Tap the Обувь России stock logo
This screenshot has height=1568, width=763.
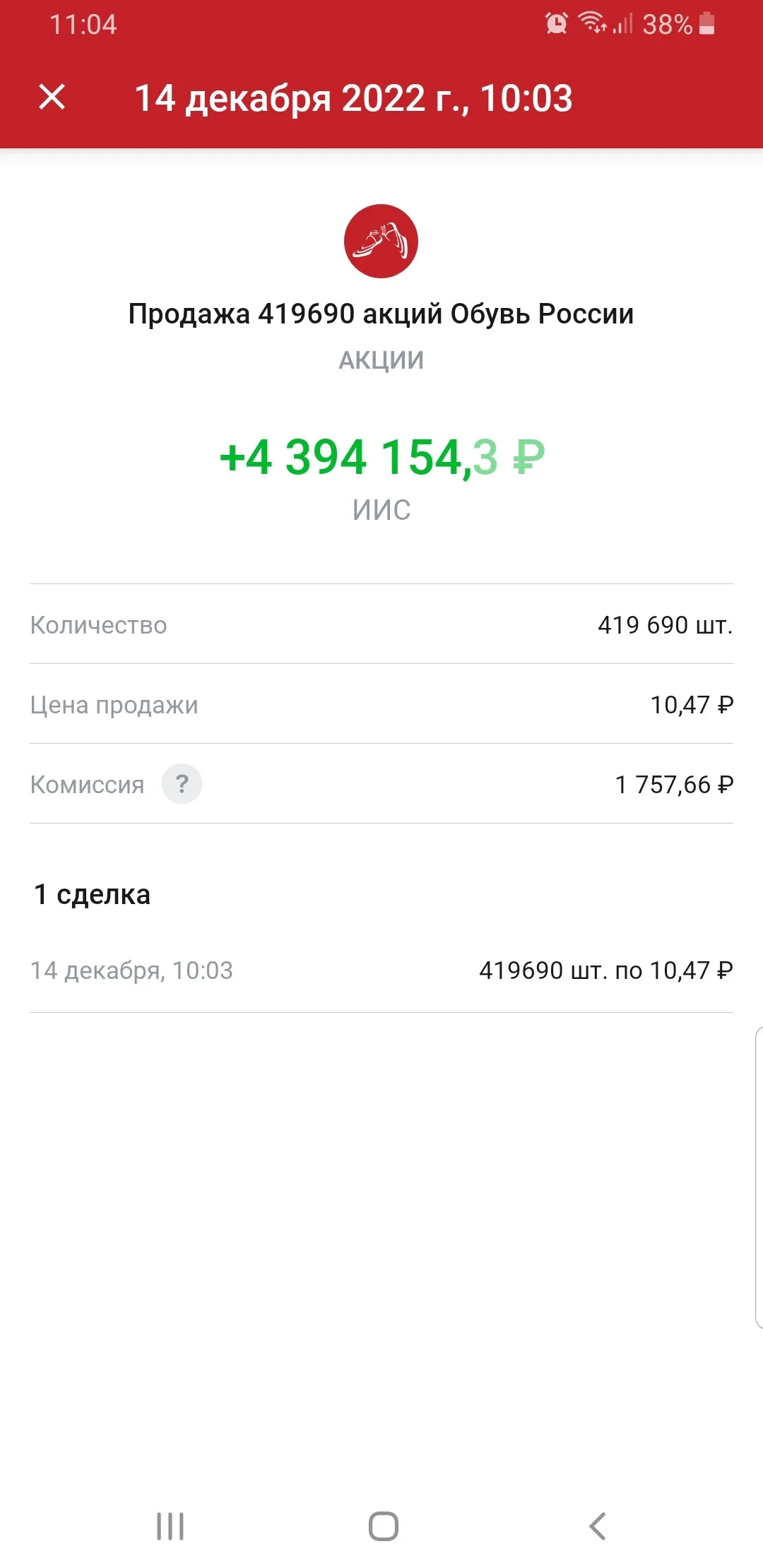click(x=381, y=241)
